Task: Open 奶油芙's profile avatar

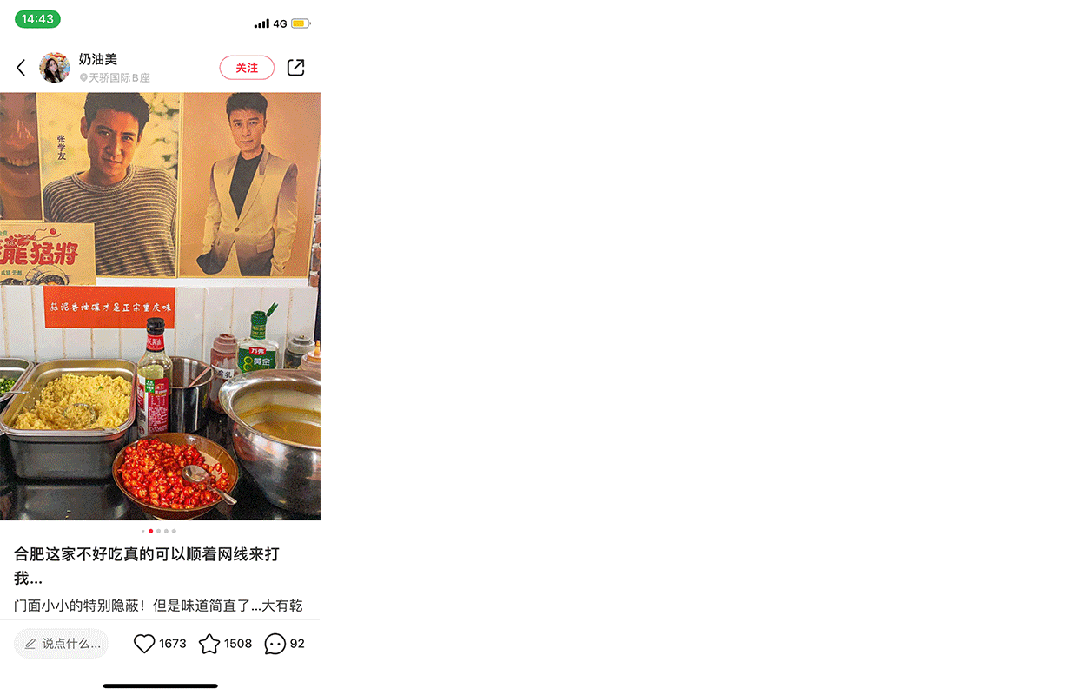Action: click(x=54, y=68)
